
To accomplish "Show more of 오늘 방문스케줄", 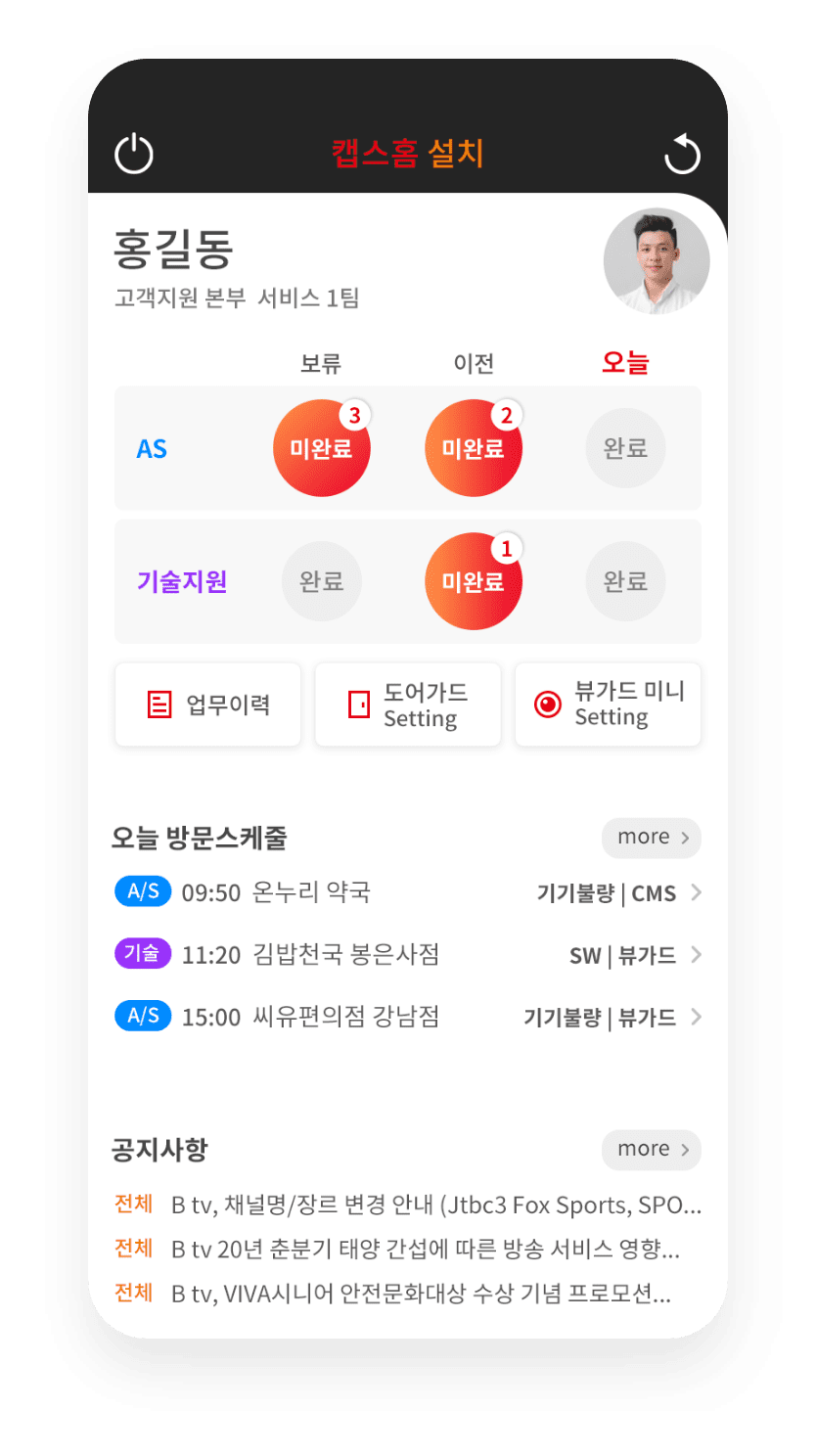I will coord(652,838).
